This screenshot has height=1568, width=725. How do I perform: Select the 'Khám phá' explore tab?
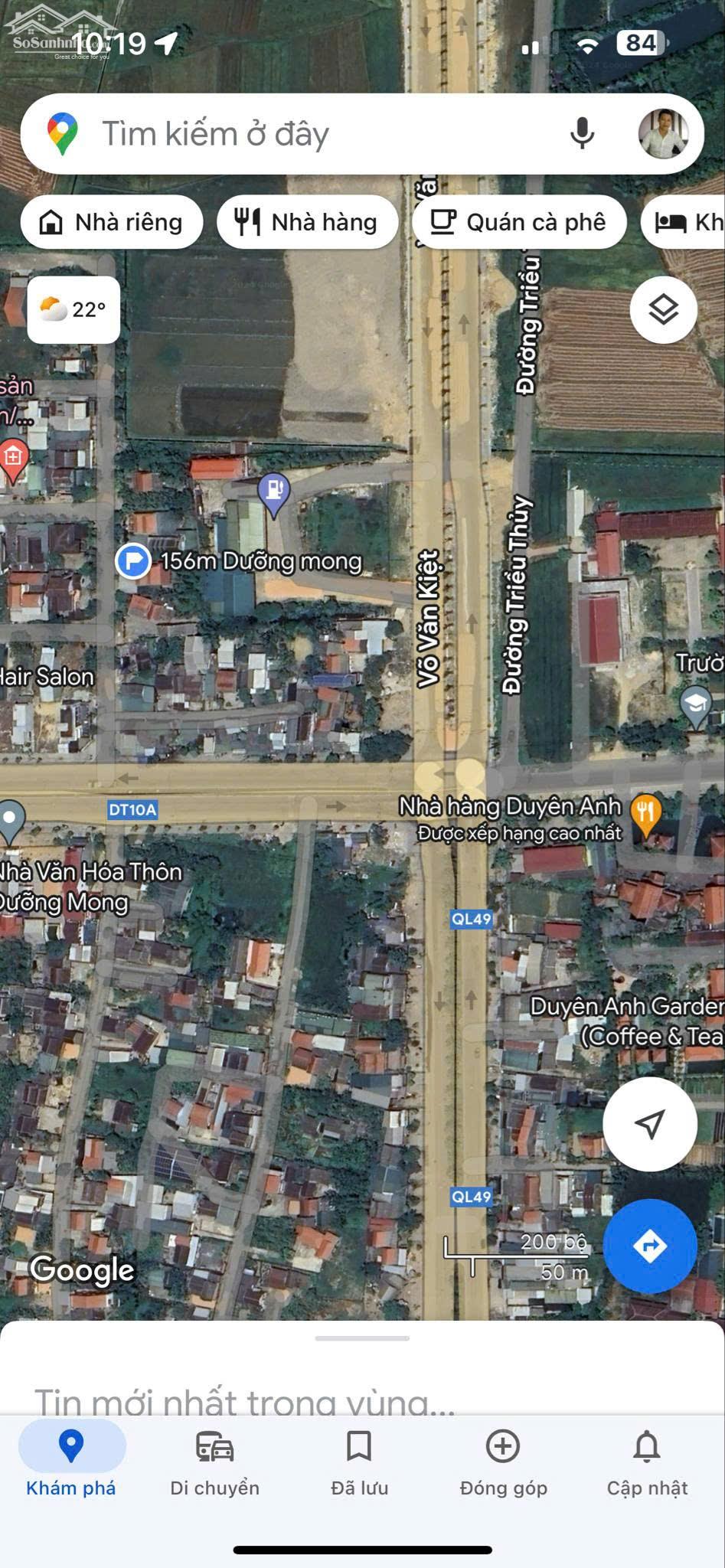tap(71, 1464)
